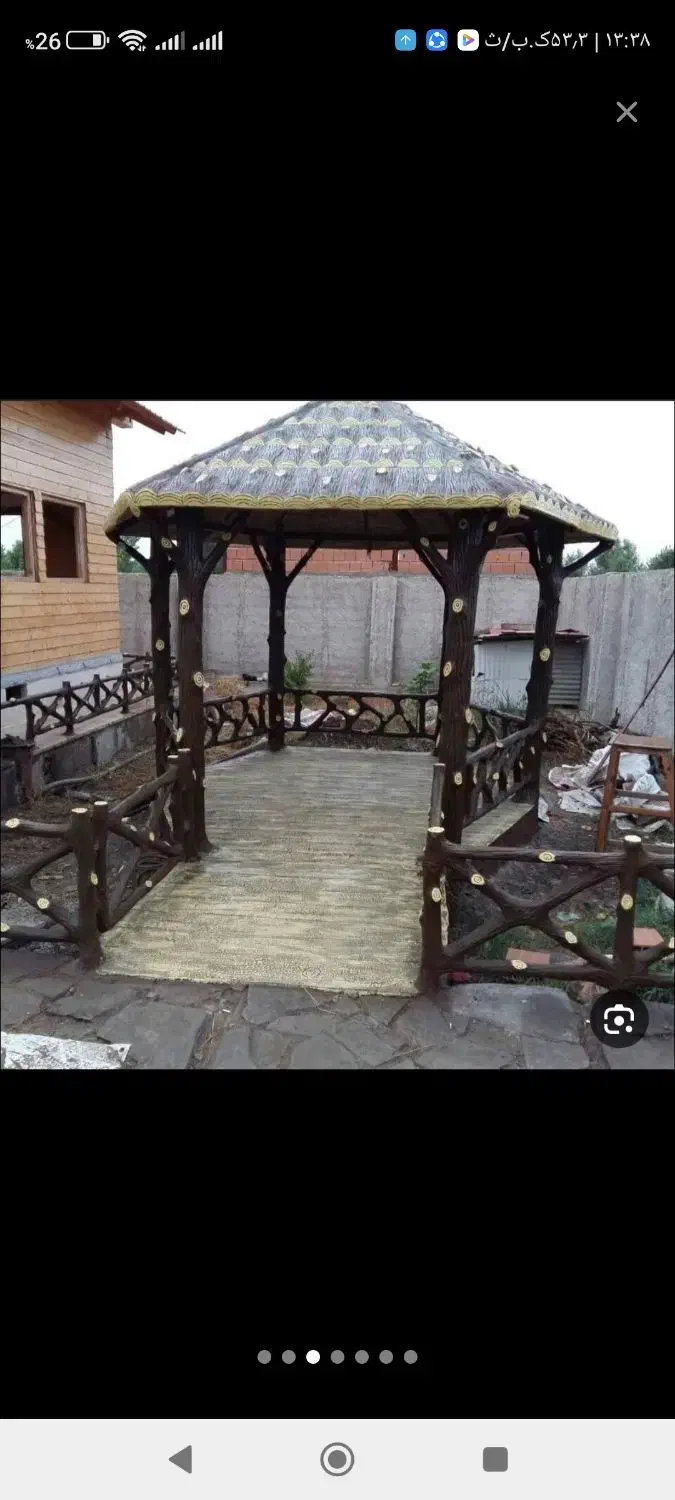Return to the home screen
Viewport: 675px width, 1500px height.
[x=337, y=1459]
